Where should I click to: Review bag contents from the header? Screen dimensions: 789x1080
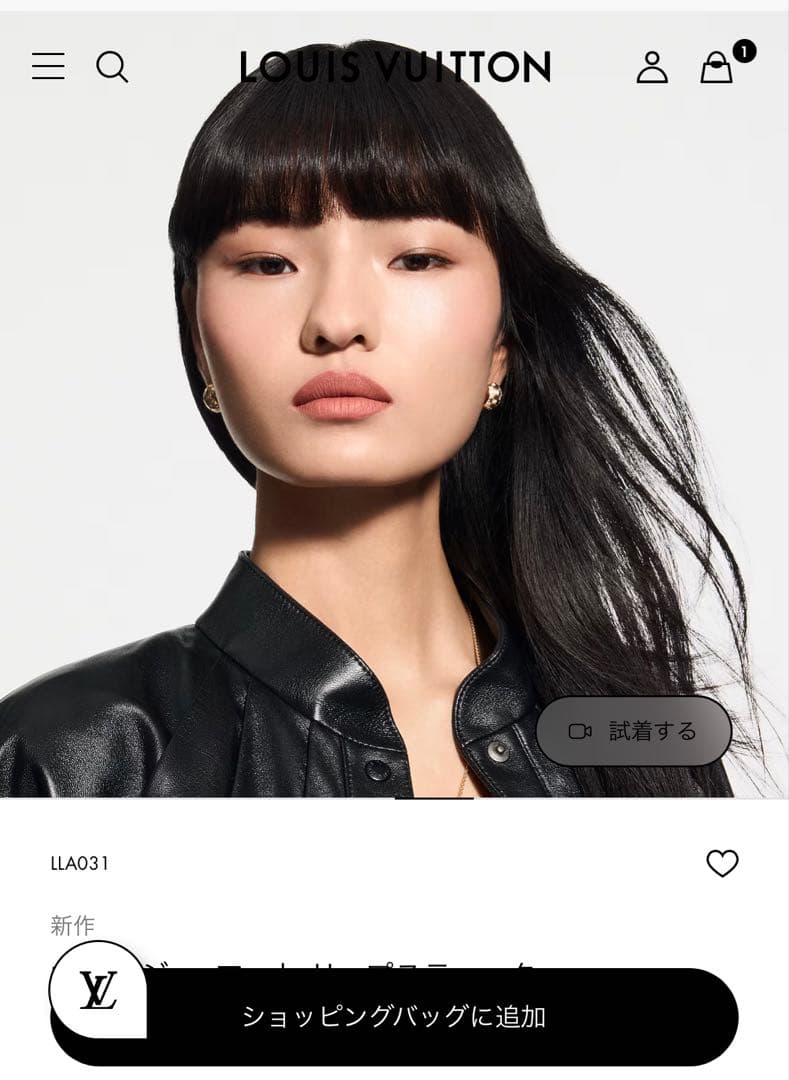coord(718,70)
